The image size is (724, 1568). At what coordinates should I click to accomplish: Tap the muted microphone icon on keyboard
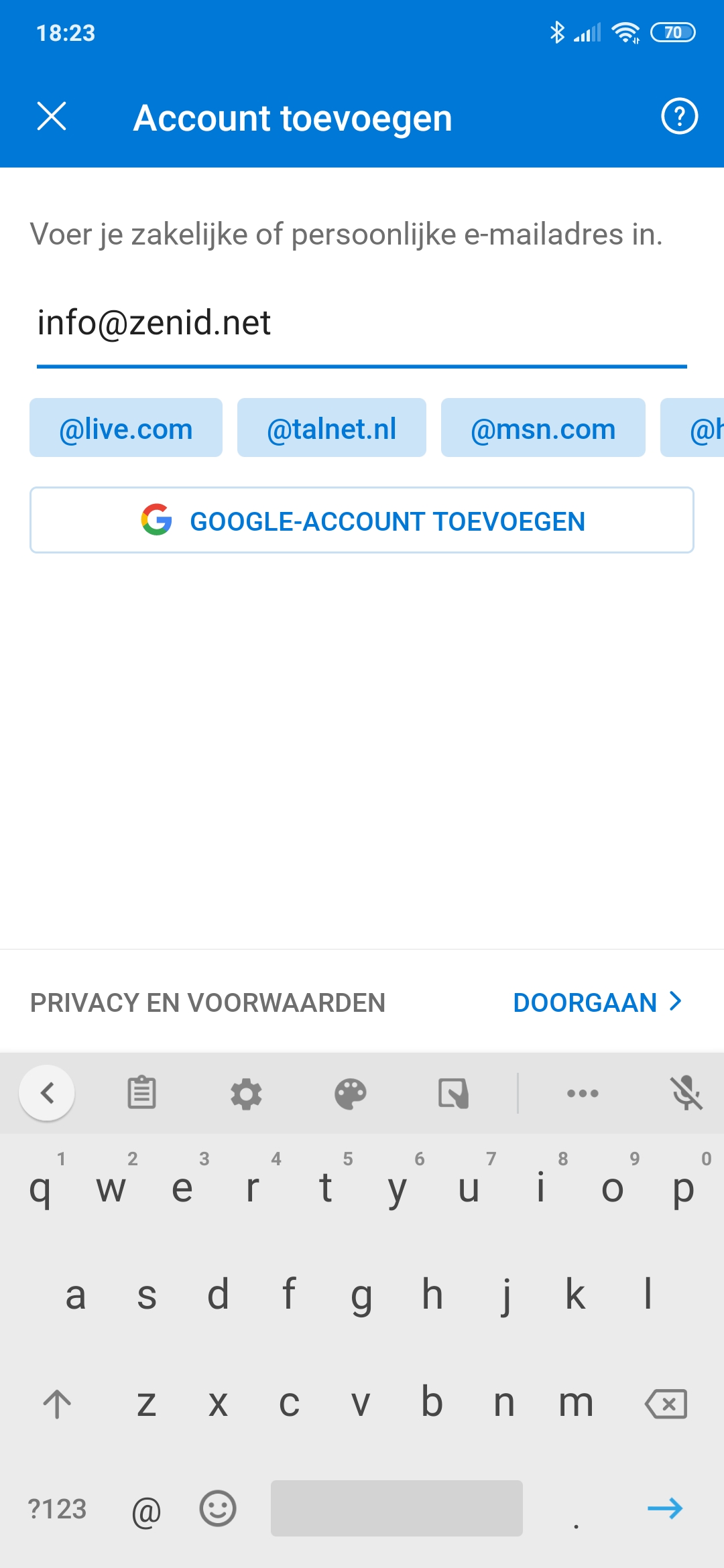coord(687,1094)
